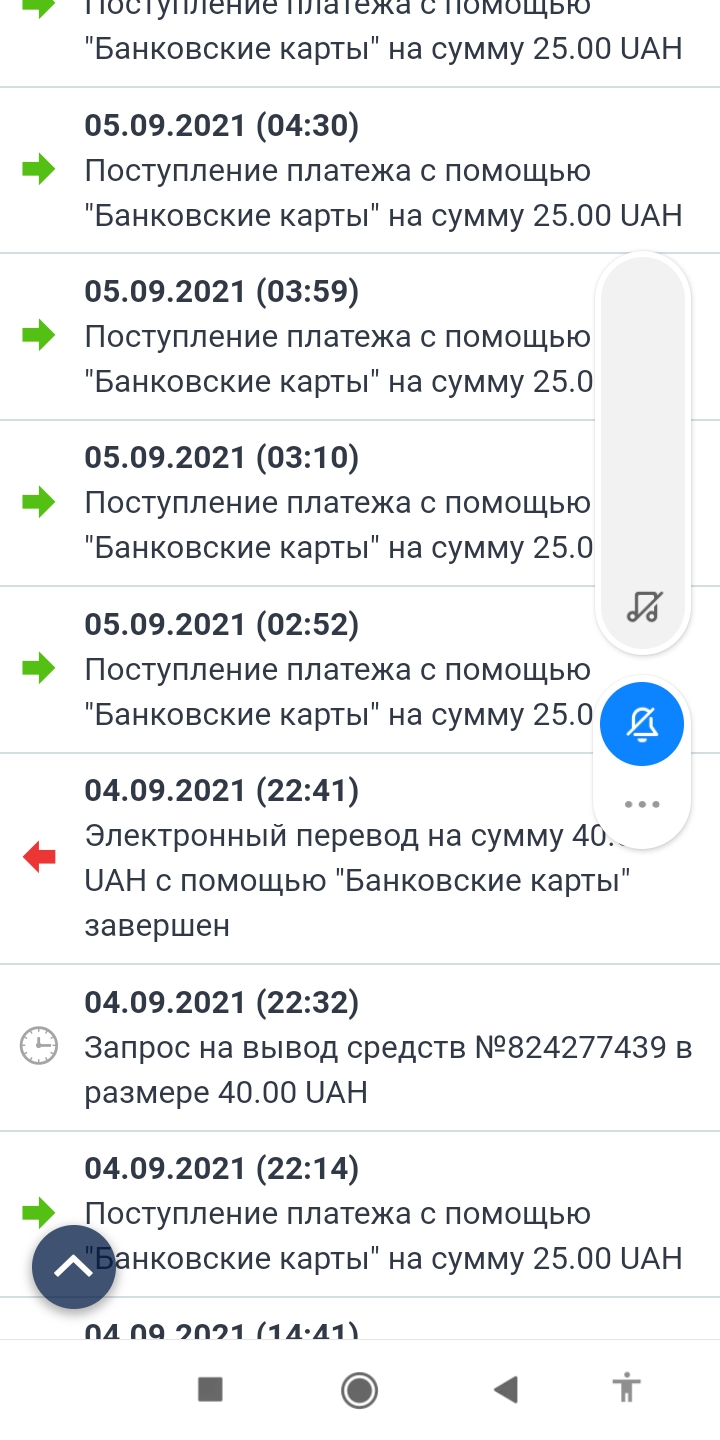Tap the media volume slider bar
The image size is (720, 1440).
642,420
